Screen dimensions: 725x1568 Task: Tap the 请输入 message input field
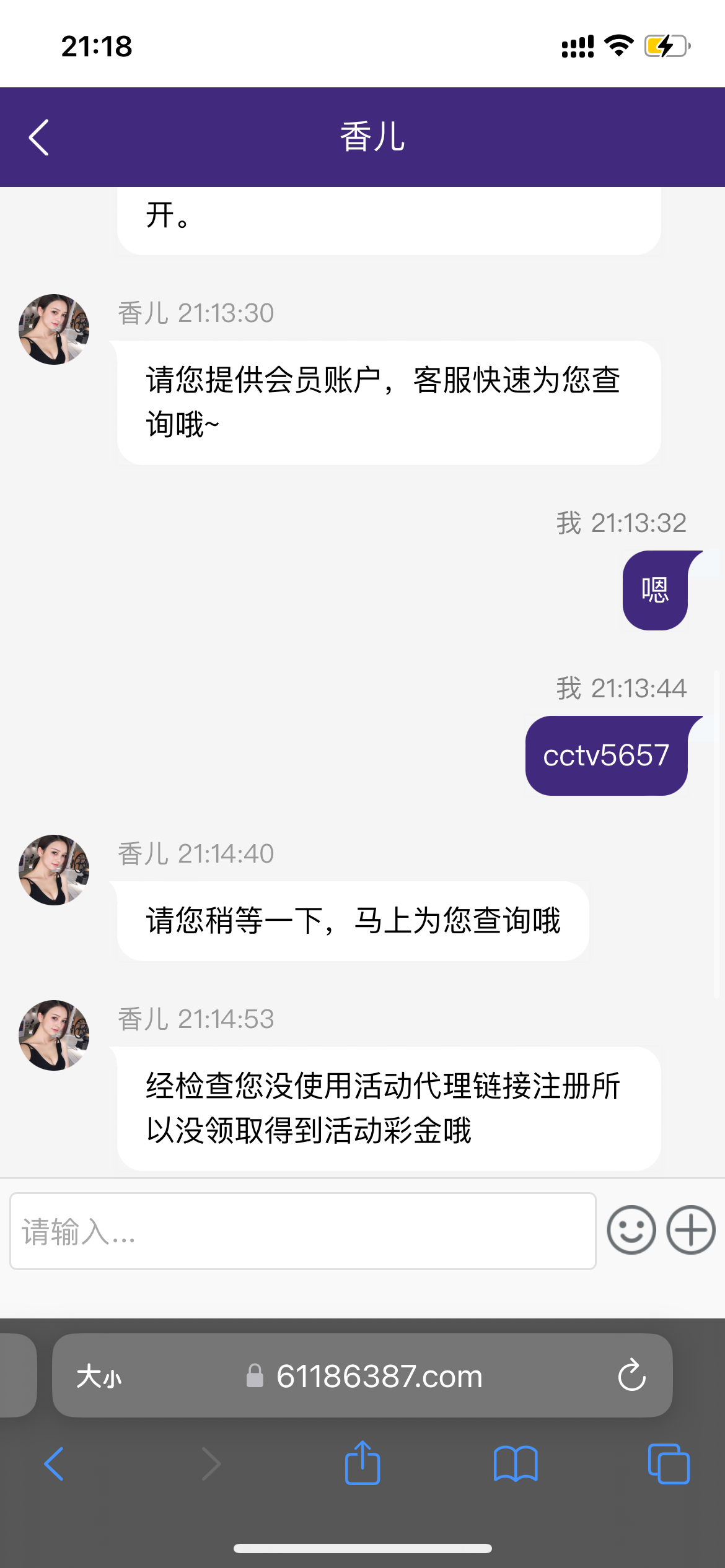[302, 1231]
